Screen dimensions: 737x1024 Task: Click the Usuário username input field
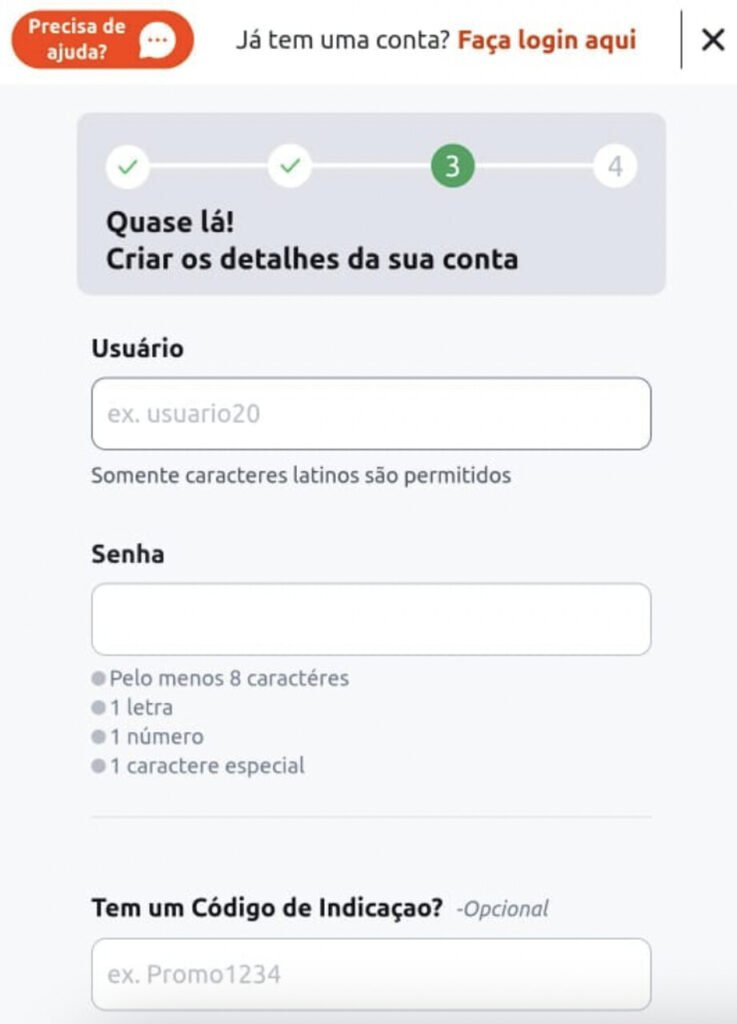[x=371, y=413]
